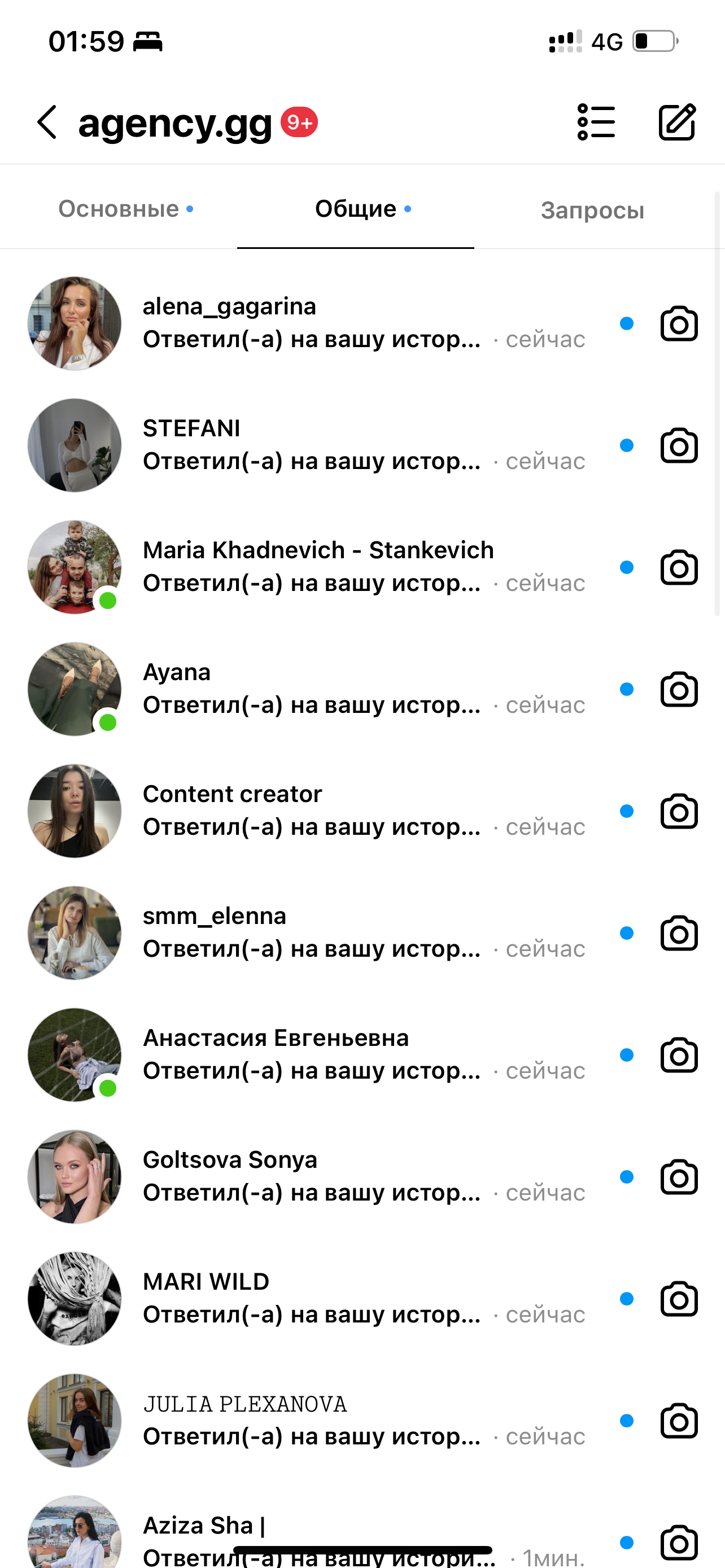Tap the camera icon next to alena_gagarina
The height and width of the screenshot is (1568, 725).
coord(679,324)
